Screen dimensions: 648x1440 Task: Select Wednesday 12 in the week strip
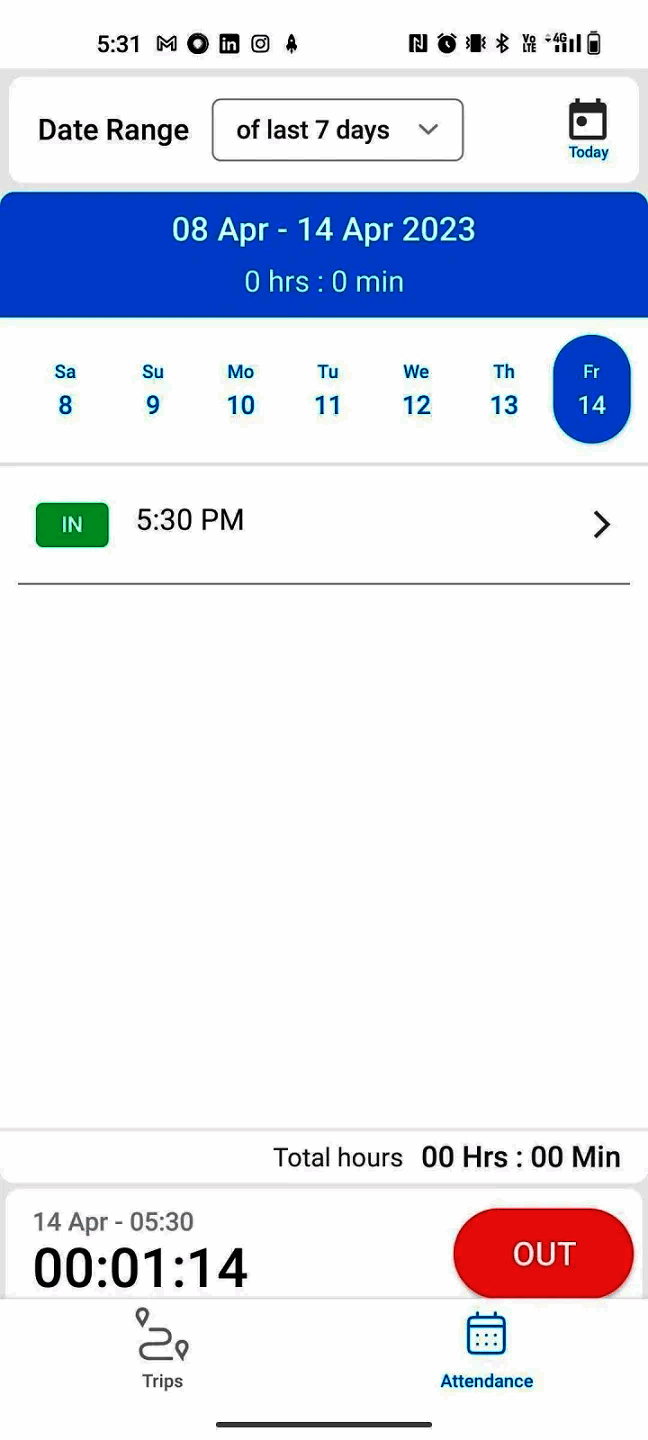click(416, 390)
